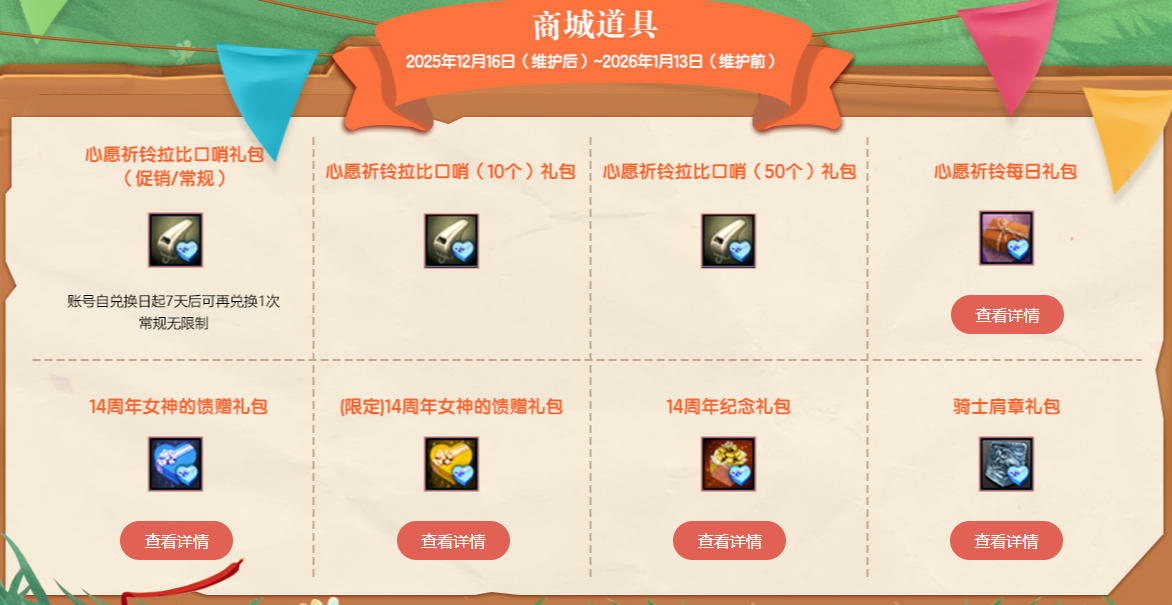
Task: View details for 心愿祈铃每日礼包
Action: (1007, 315)
